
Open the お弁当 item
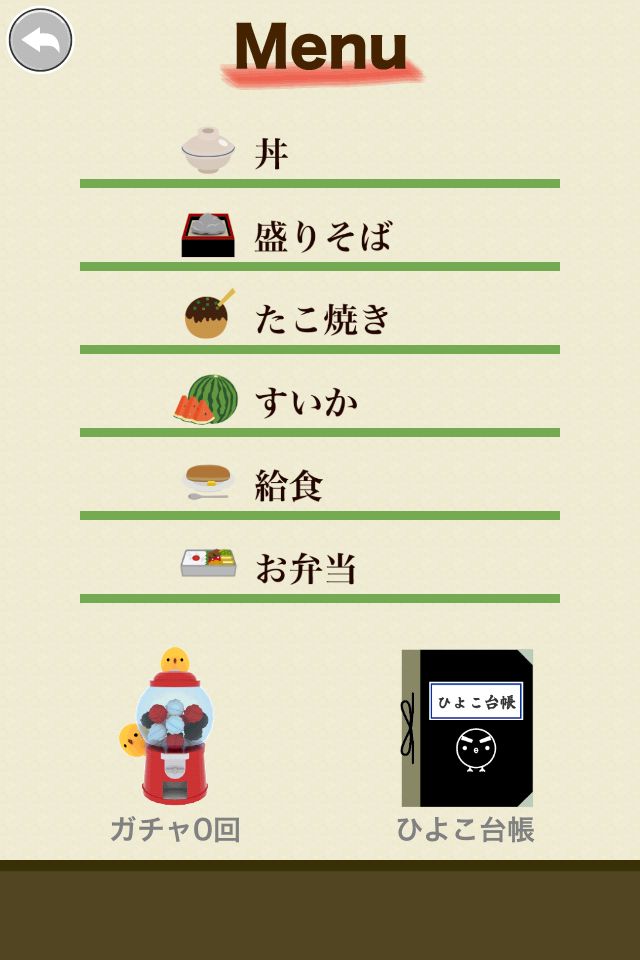click(x=318, y=568)
